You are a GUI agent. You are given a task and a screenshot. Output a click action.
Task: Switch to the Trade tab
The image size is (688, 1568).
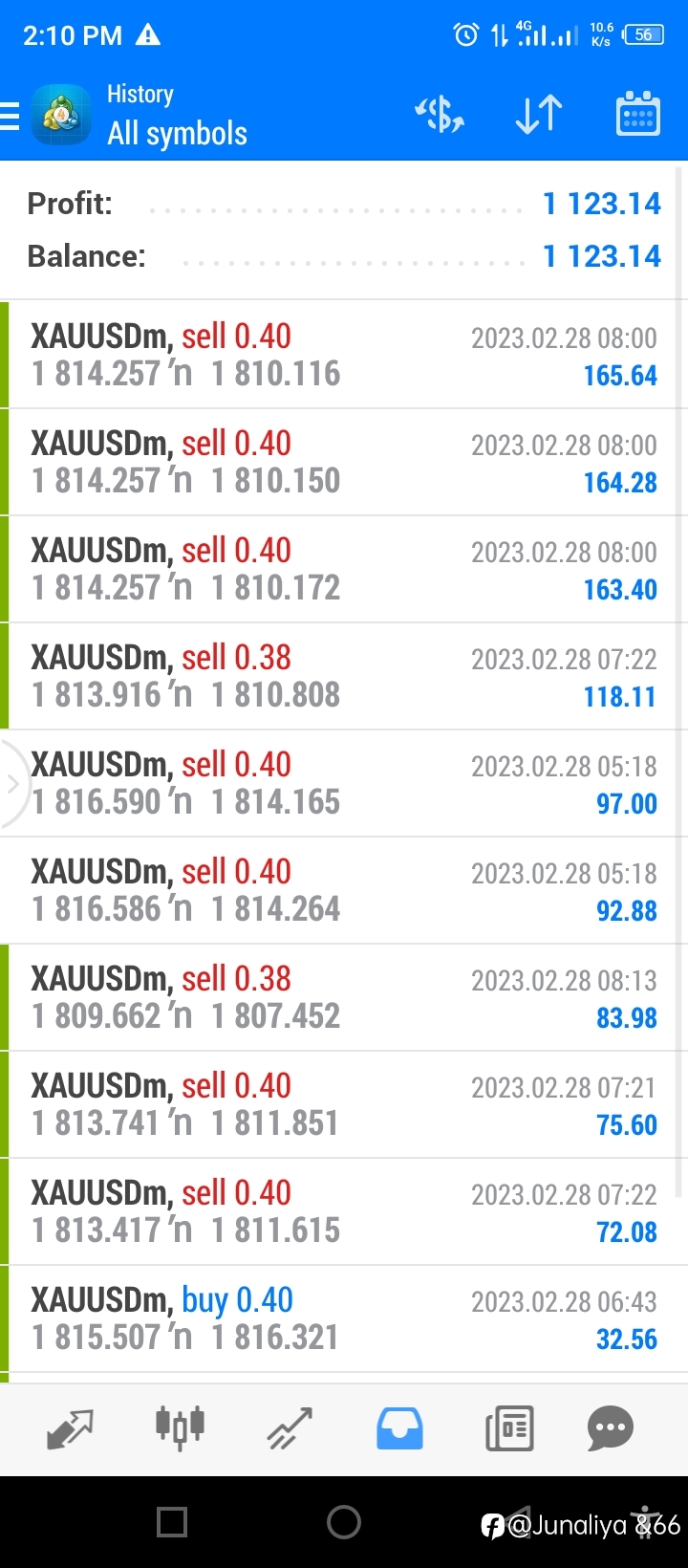pos(290,1429)
